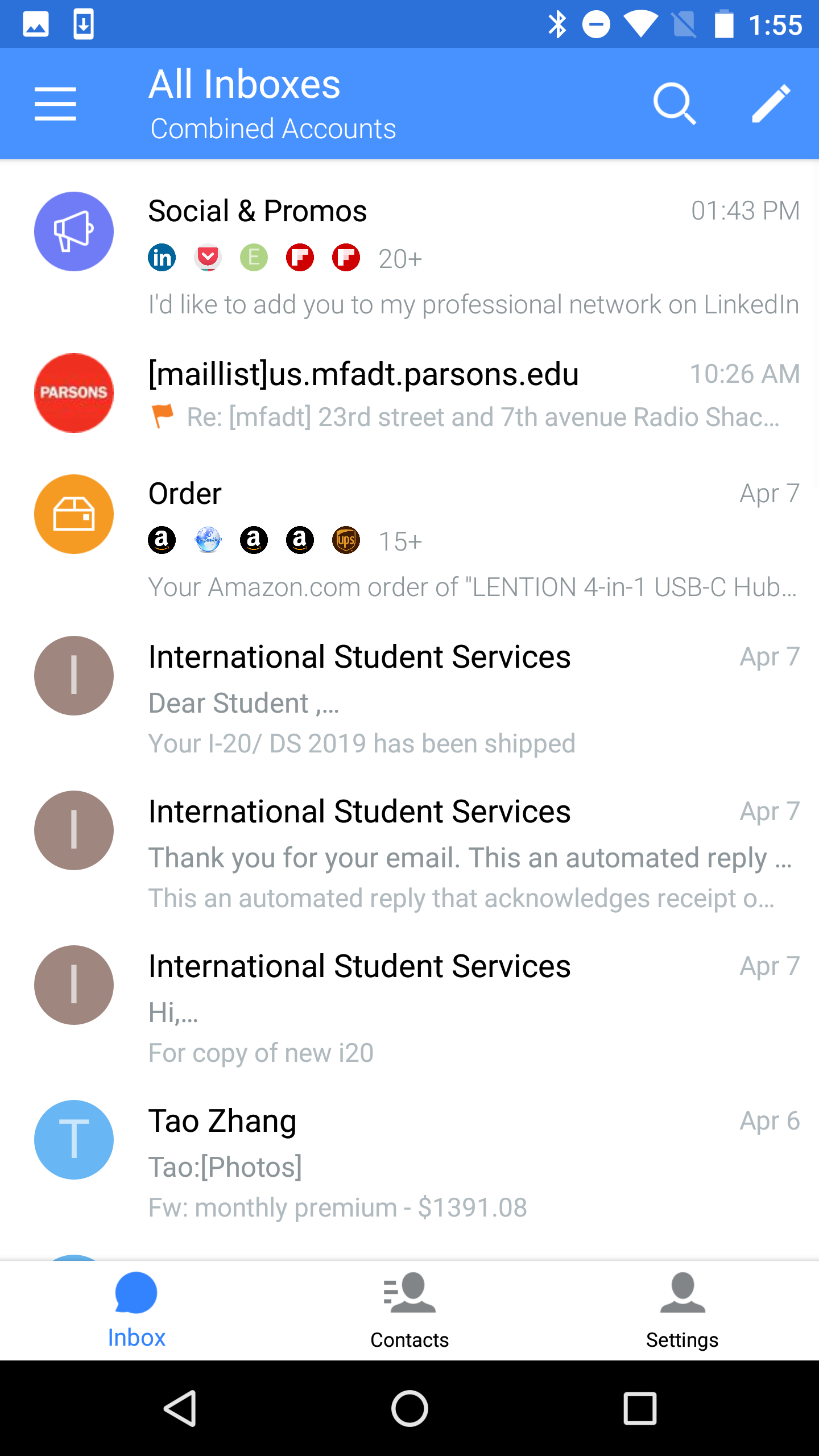
Task: Open email For copy of new i20
Action: (x=409, y=1008)
